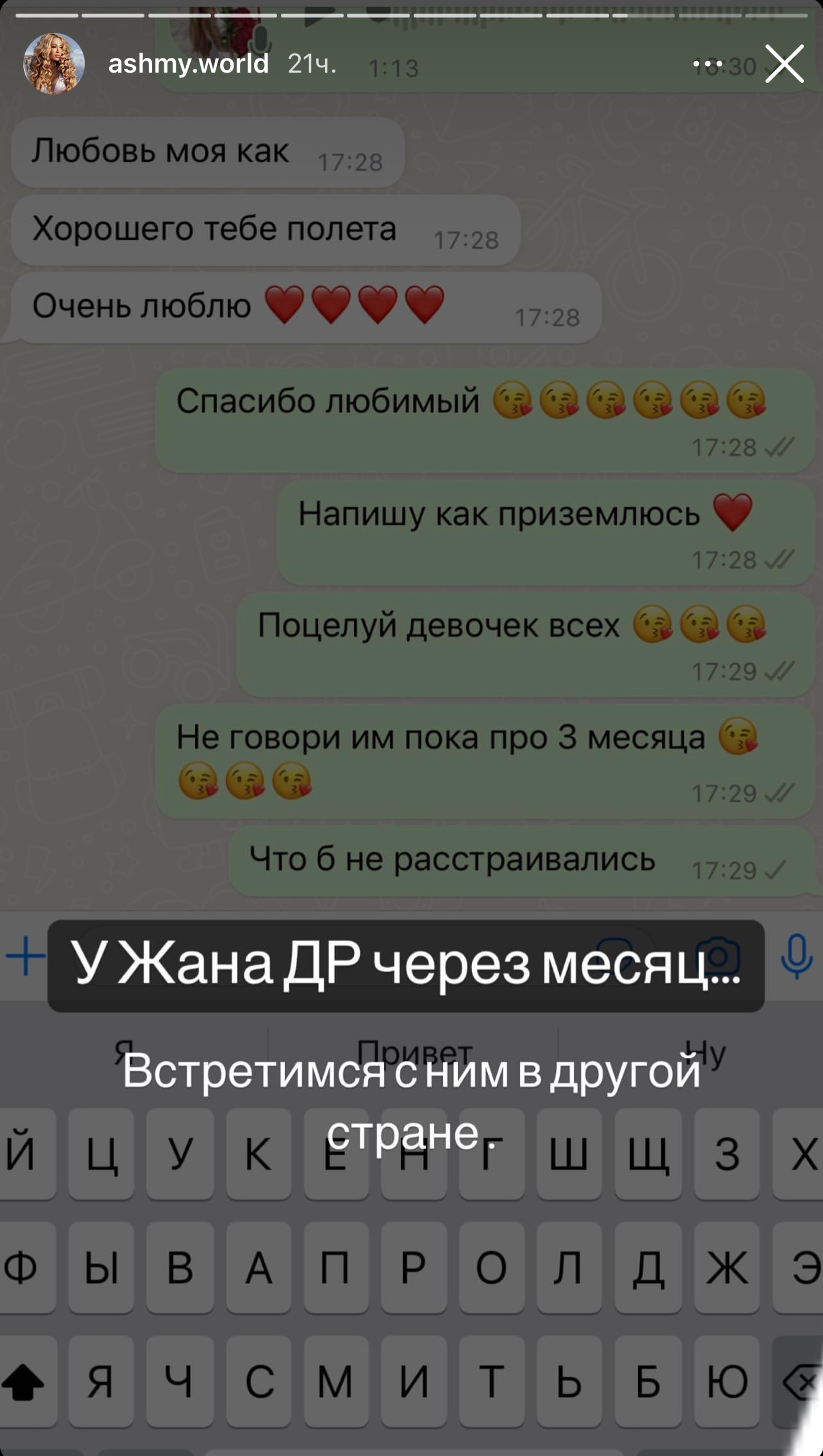The height and width of the screenshot is (1456, 823).
Task: Close the story viewer
Action: (784, 64)
